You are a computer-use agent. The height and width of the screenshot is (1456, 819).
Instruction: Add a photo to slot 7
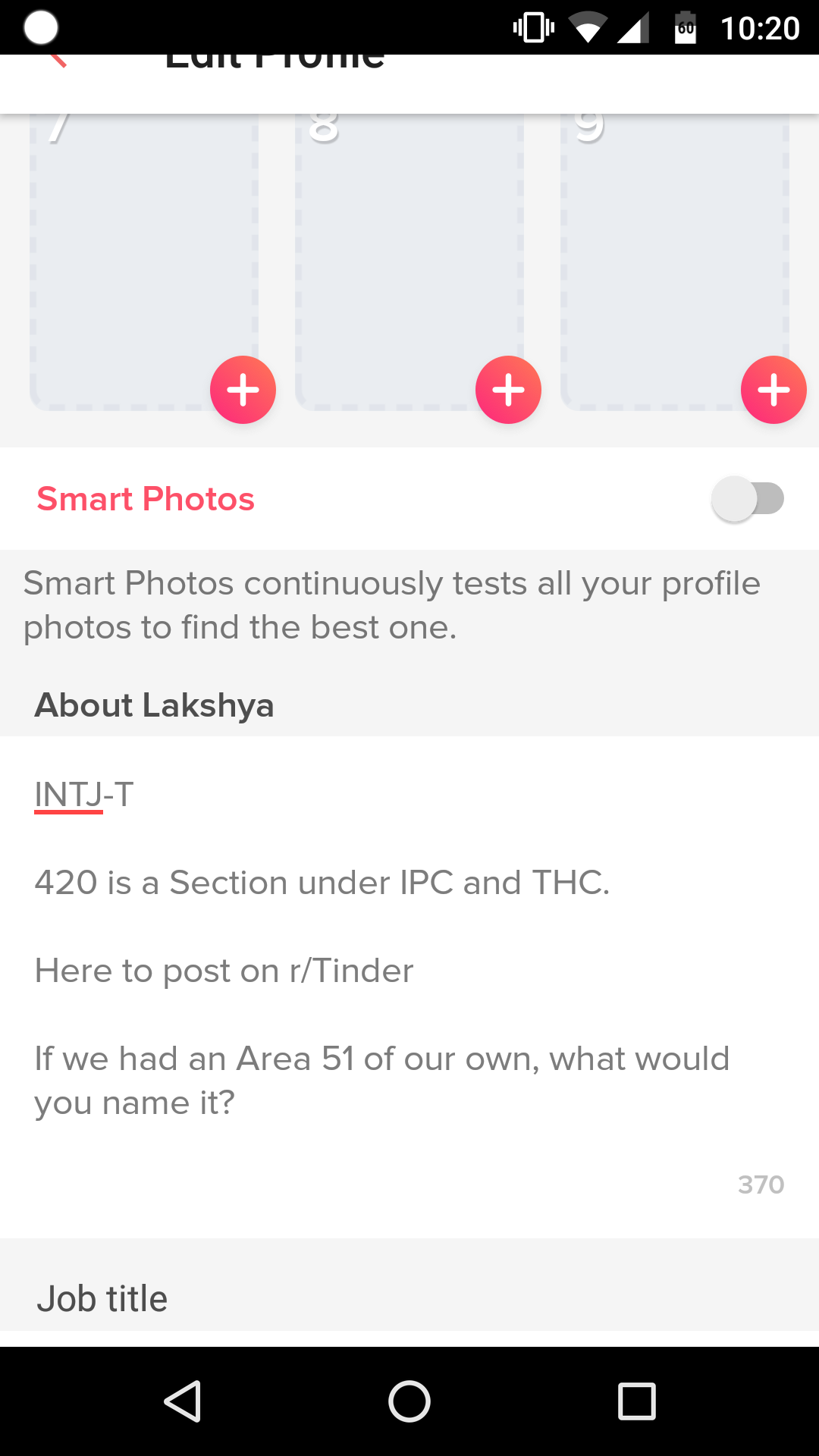(x=243, y=390)
